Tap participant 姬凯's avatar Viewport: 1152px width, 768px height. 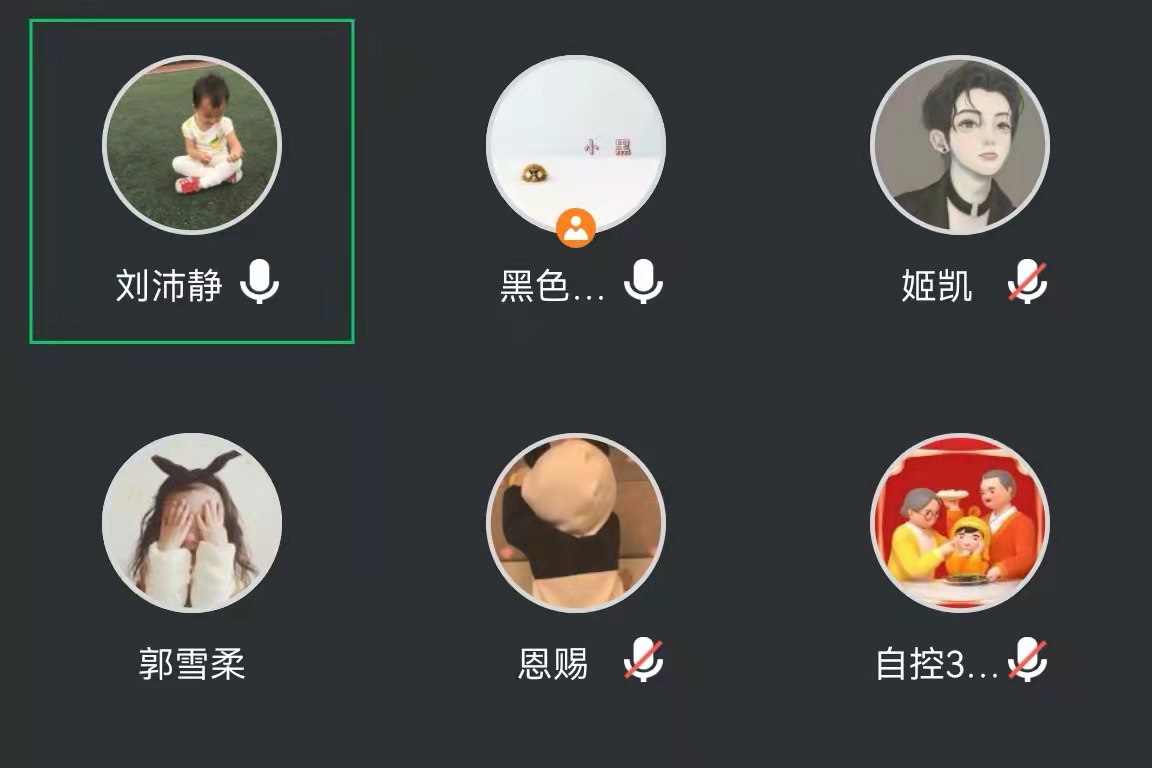[959, 144]
